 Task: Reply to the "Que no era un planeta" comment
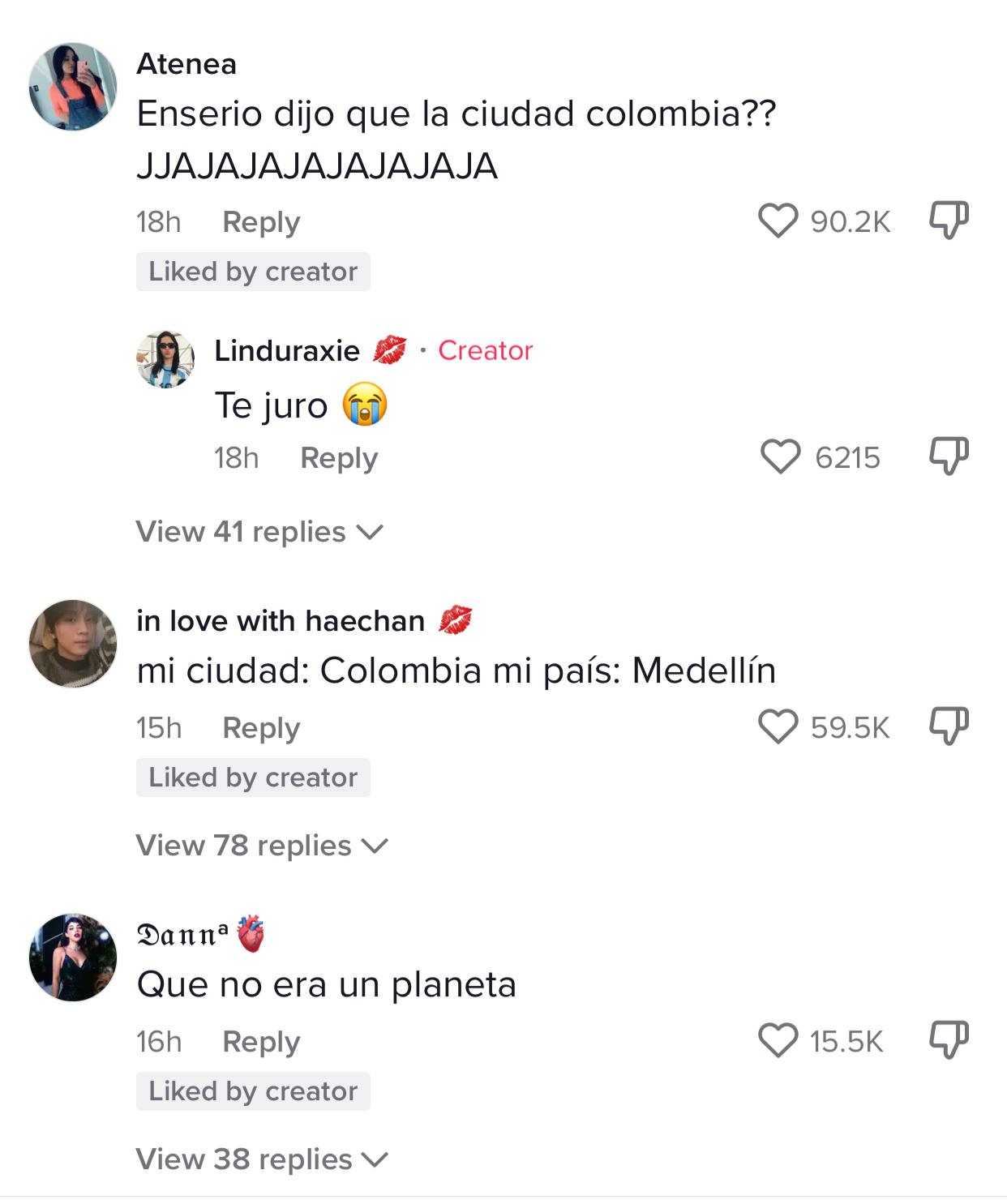pos(261,1042)
